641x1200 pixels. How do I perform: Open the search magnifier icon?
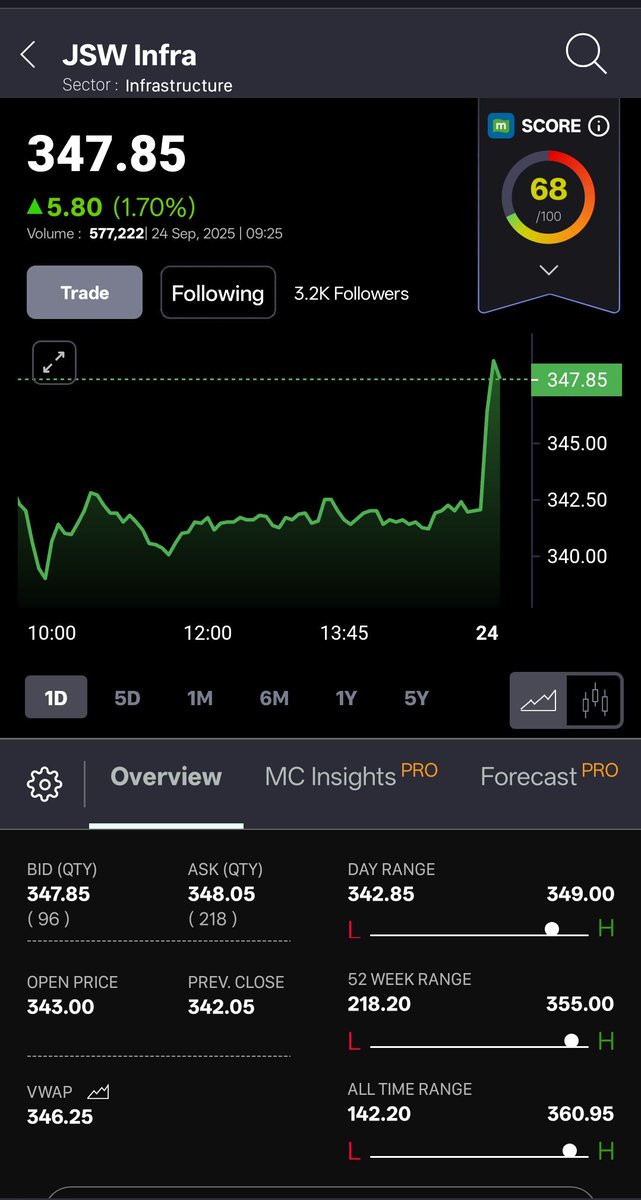point(586,54)
